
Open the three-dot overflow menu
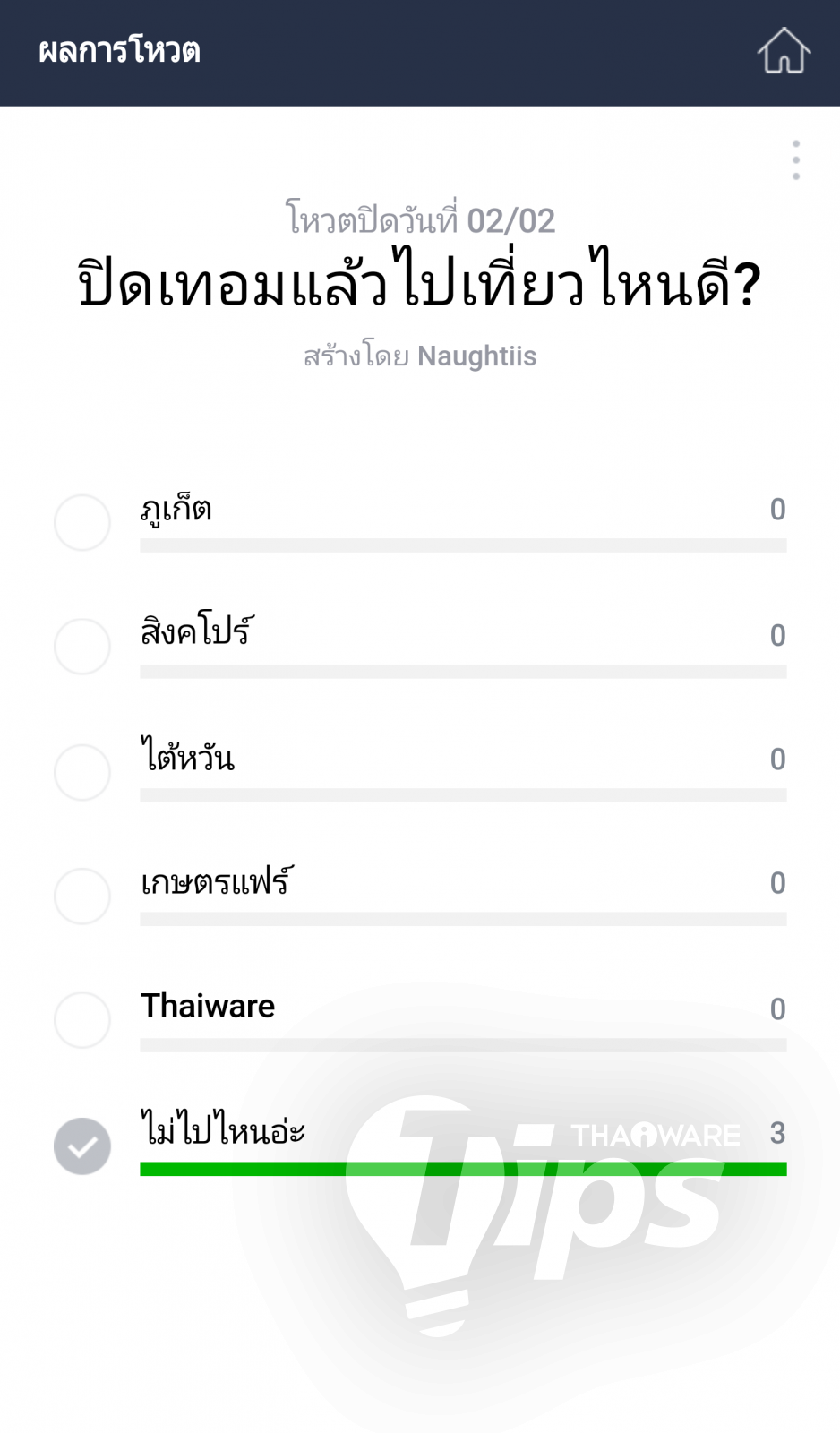[795, 160]
